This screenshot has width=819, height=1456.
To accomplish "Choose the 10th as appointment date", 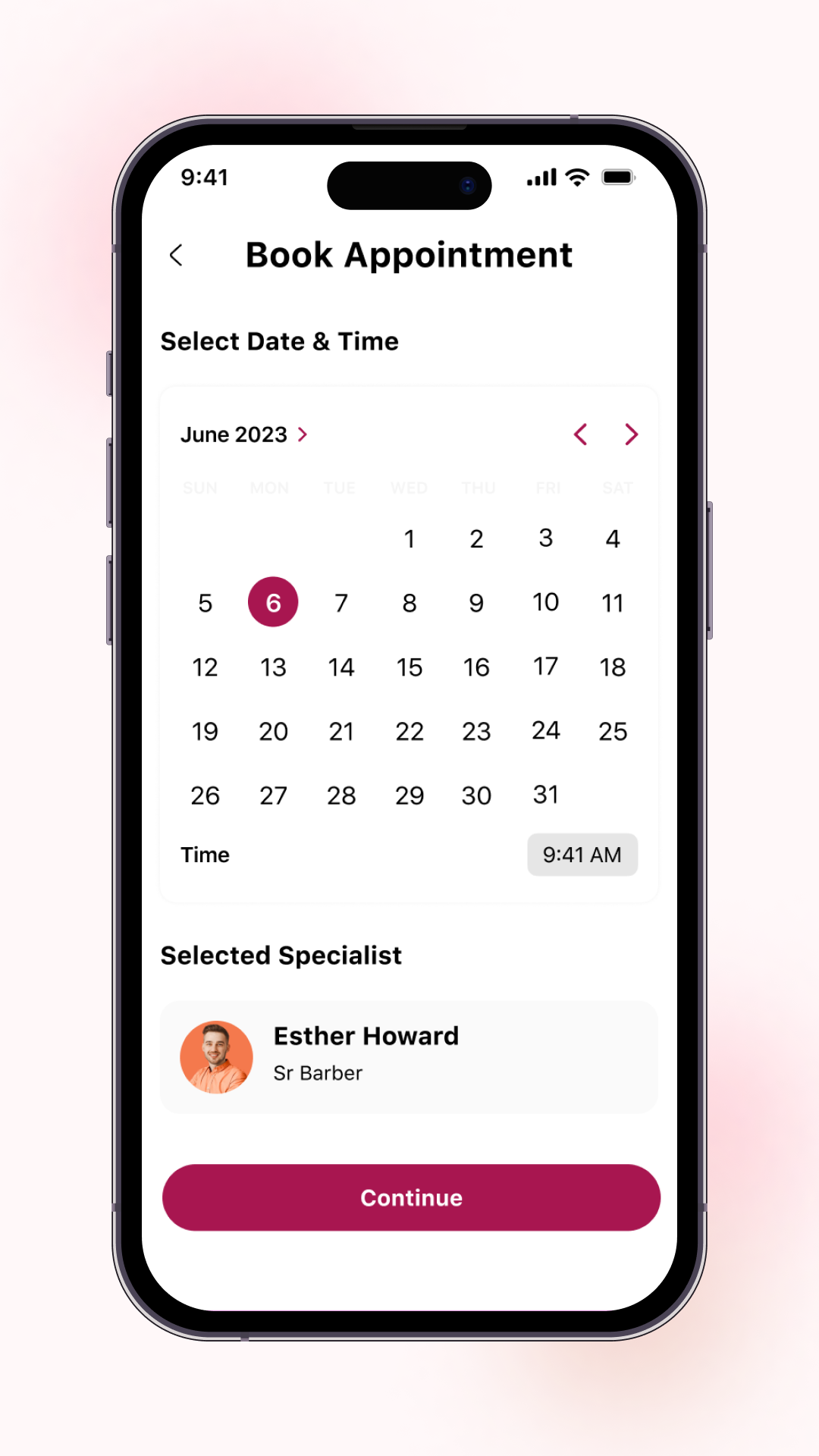I will (x=545, y=602).
